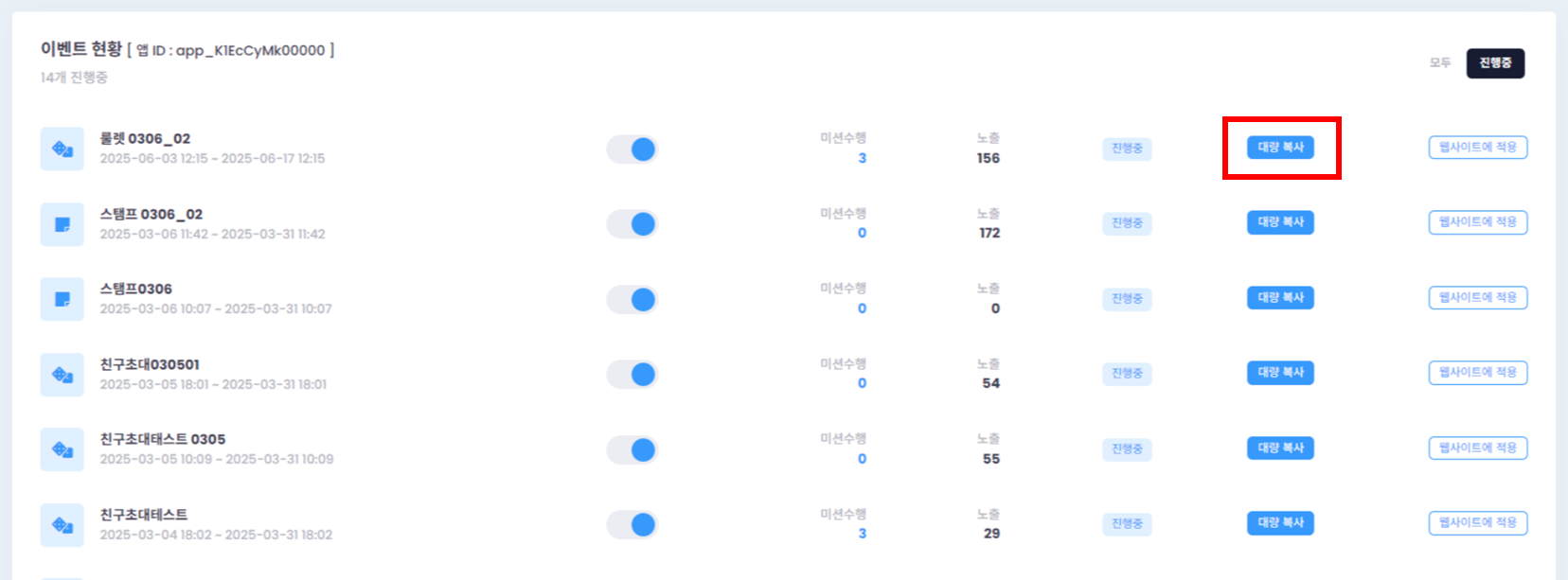Tap 웹사이트에 적용 for 스탬프 0306_02

[x=1477, y=222]
